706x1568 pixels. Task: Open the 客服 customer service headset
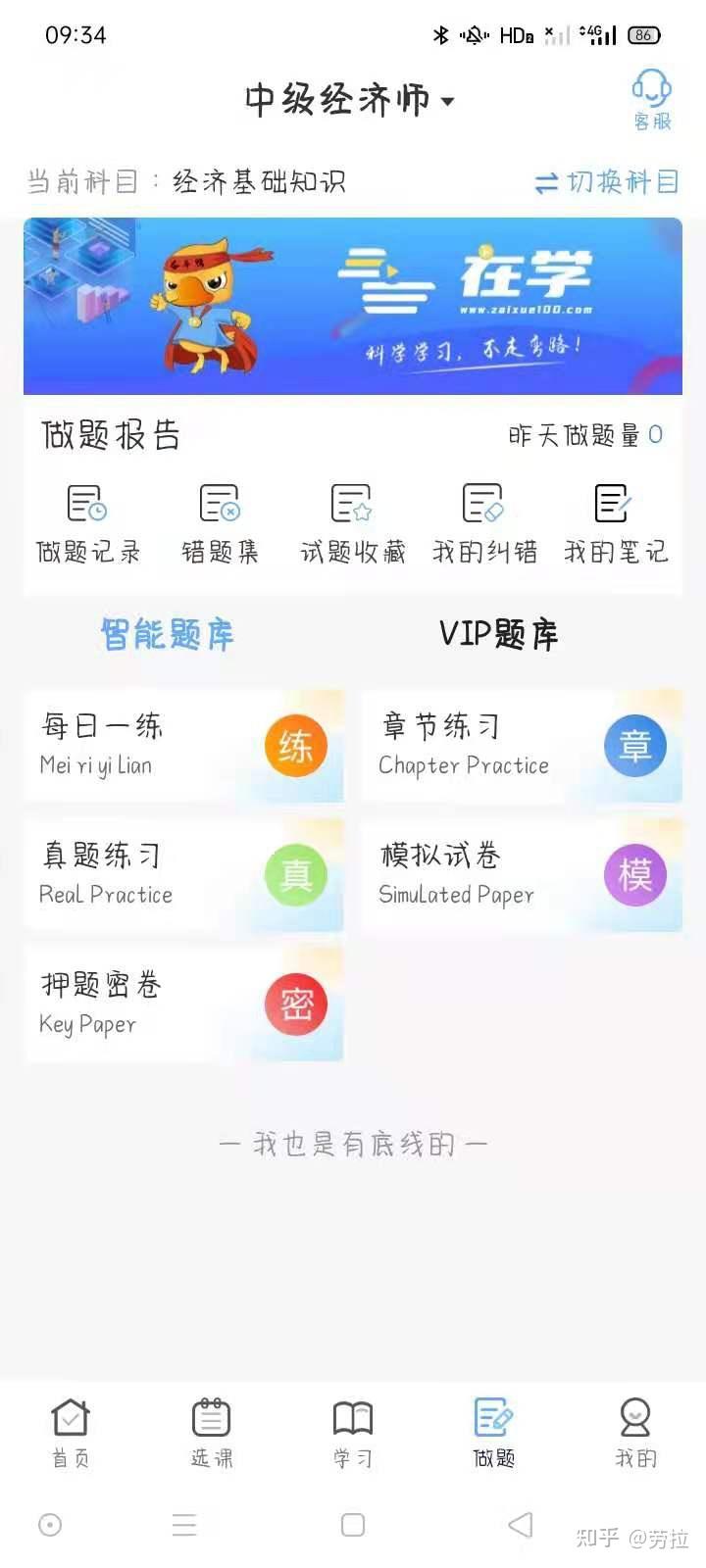[x=651, y=98]
